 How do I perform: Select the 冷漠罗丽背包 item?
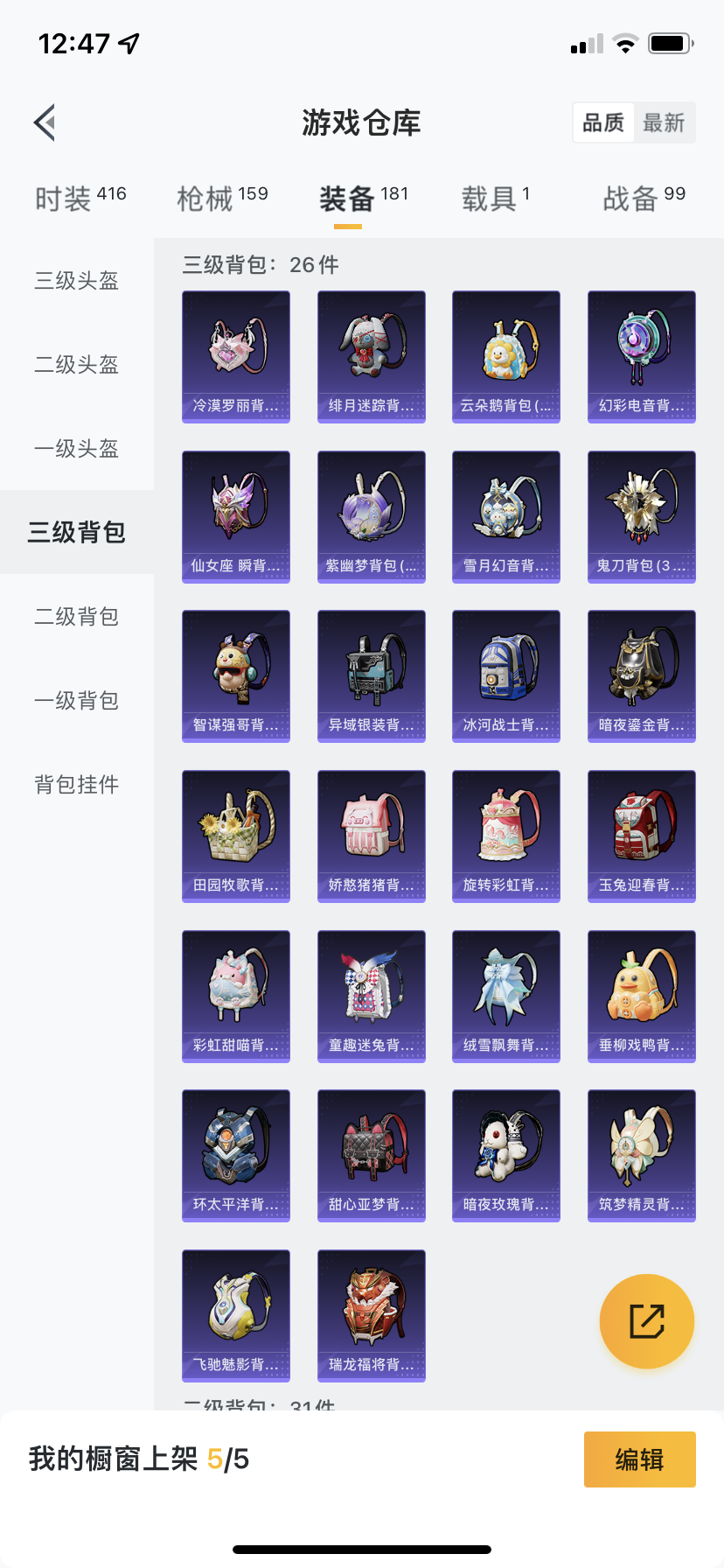point(235,356)
